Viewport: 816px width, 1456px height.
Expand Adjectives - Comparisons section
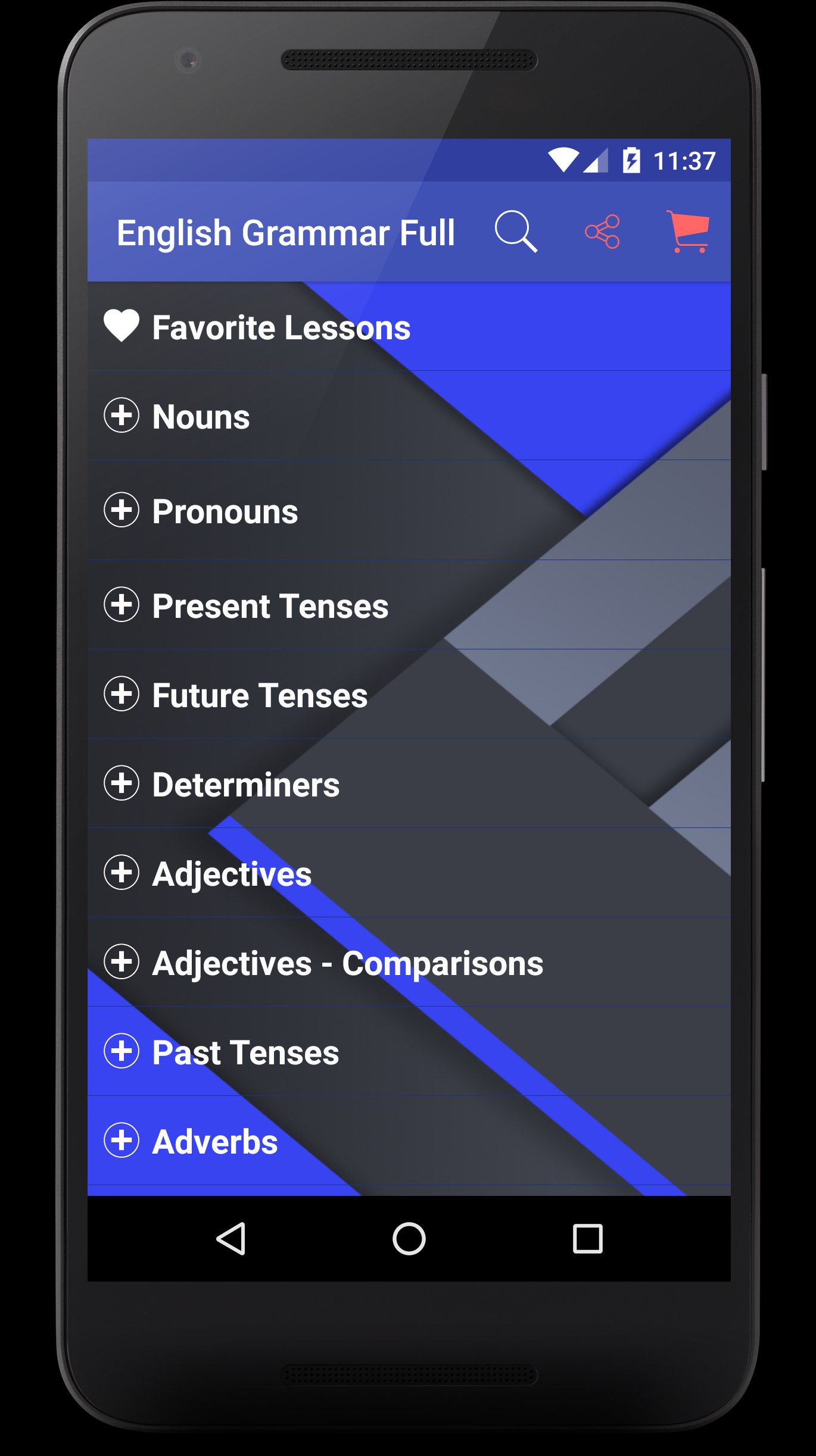click(x=122, y=962)
